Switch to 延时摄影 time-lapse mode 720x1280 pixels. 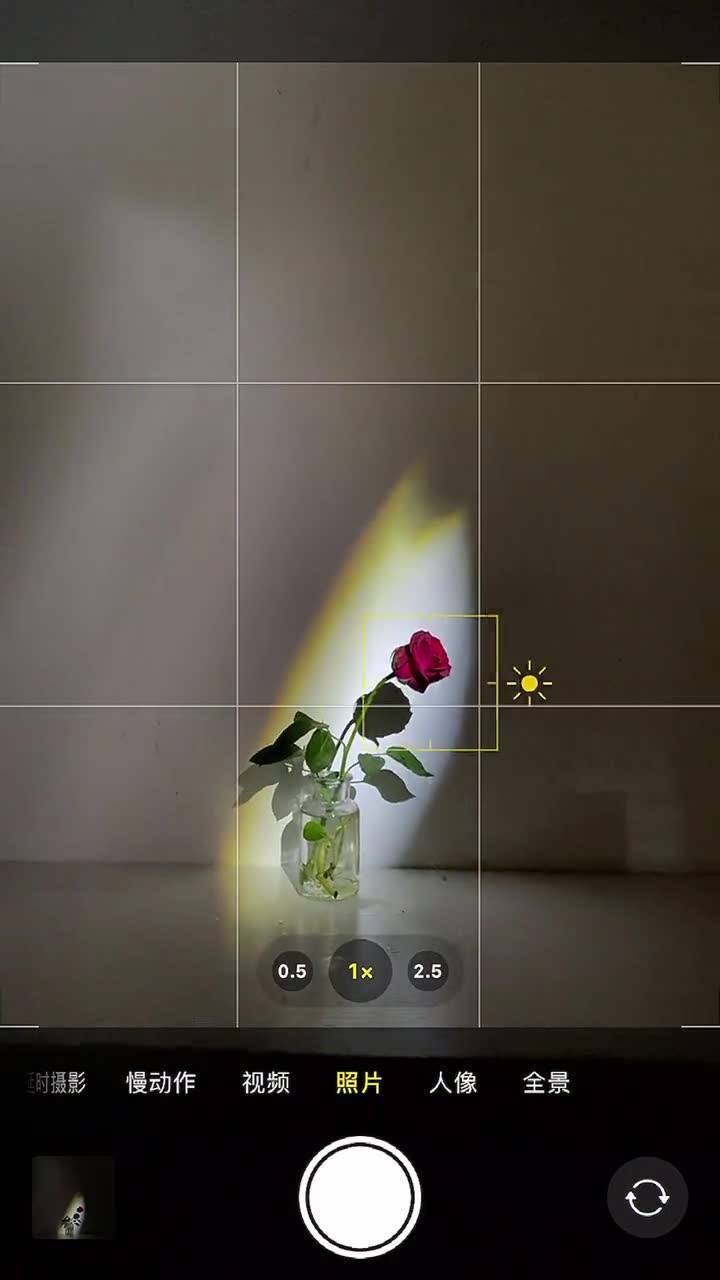58,1082
